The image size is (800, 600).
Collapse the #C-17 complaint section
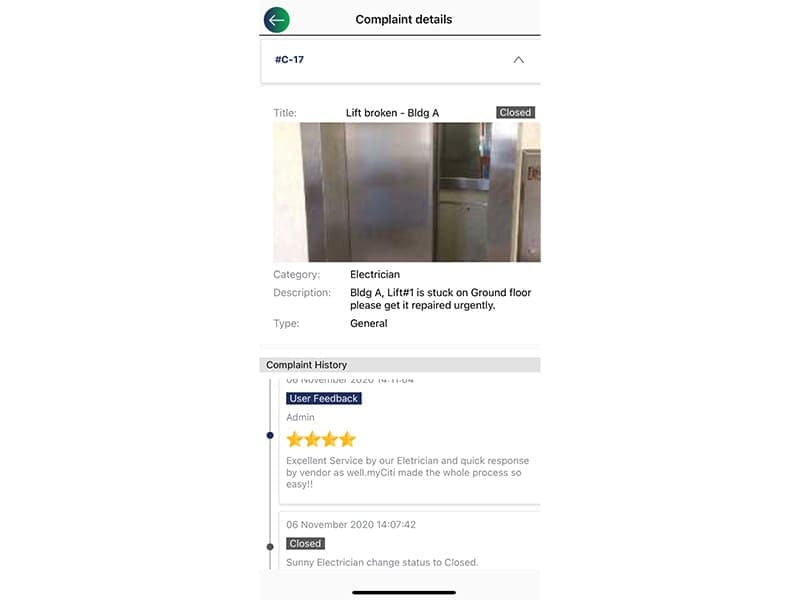(x=518, y=60)
